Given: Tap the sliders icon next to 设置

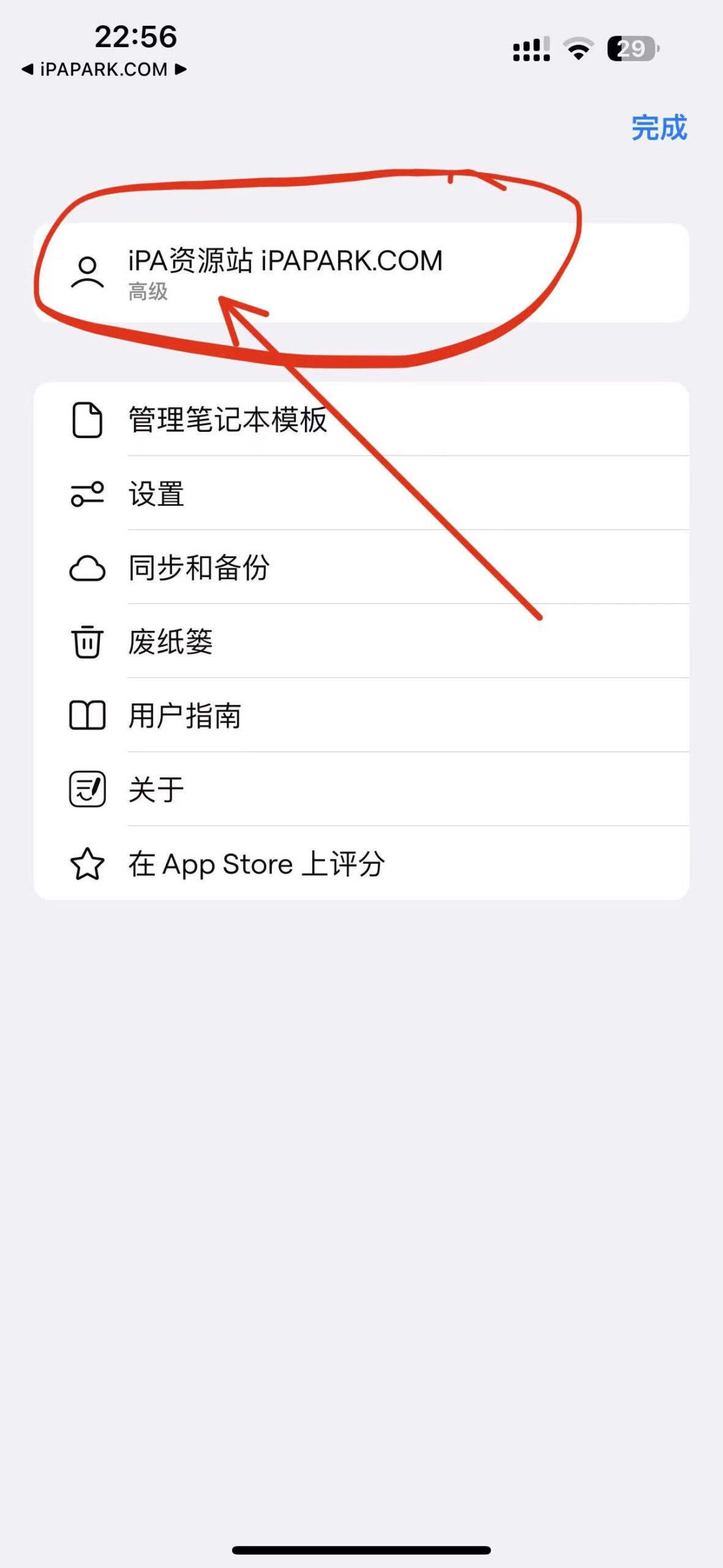Looking at the screenshot, I should coord(88,494).
